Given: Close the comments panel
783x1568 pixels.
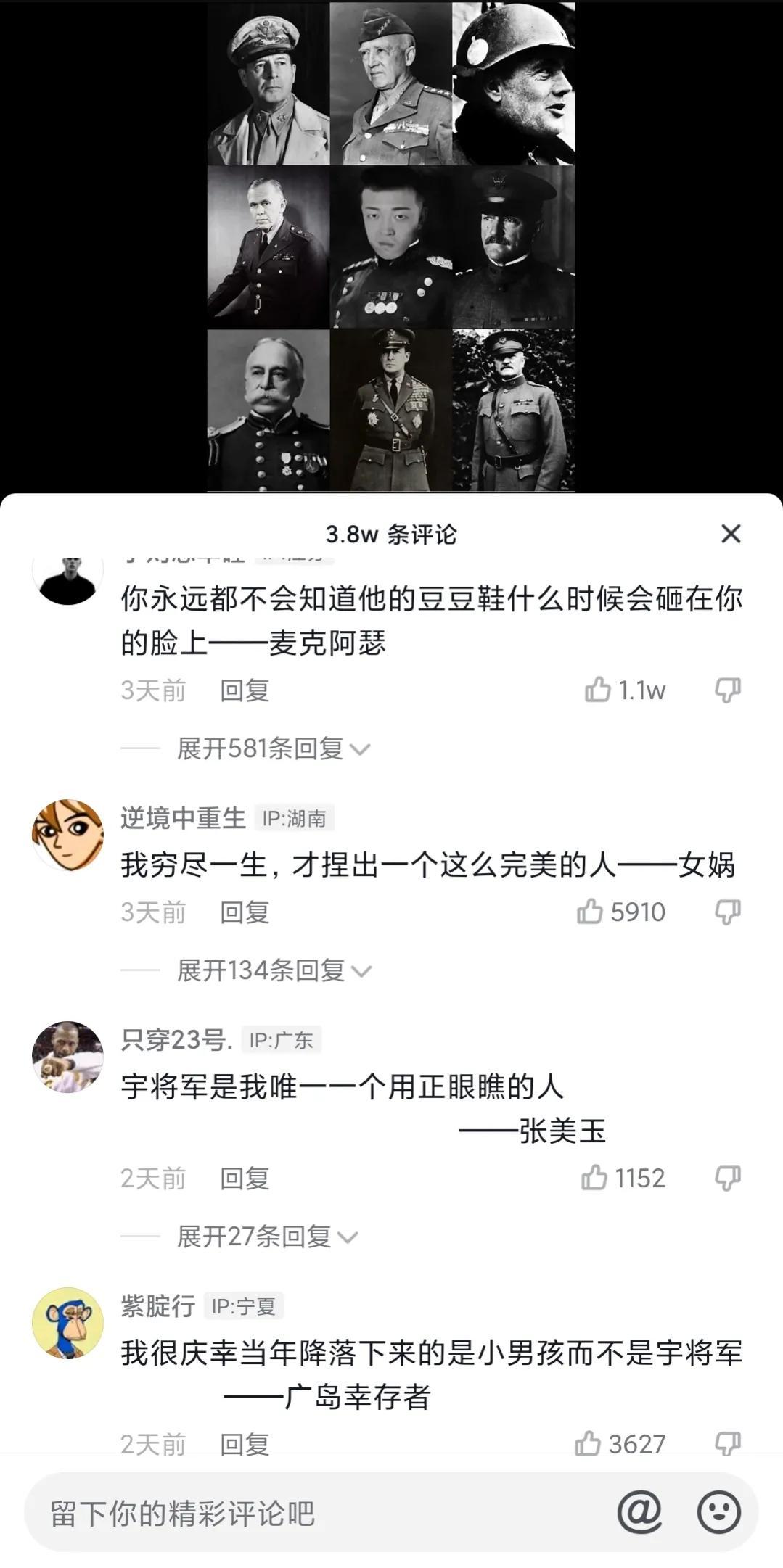Looking at the screenshot, I should [x=731, y=534].
